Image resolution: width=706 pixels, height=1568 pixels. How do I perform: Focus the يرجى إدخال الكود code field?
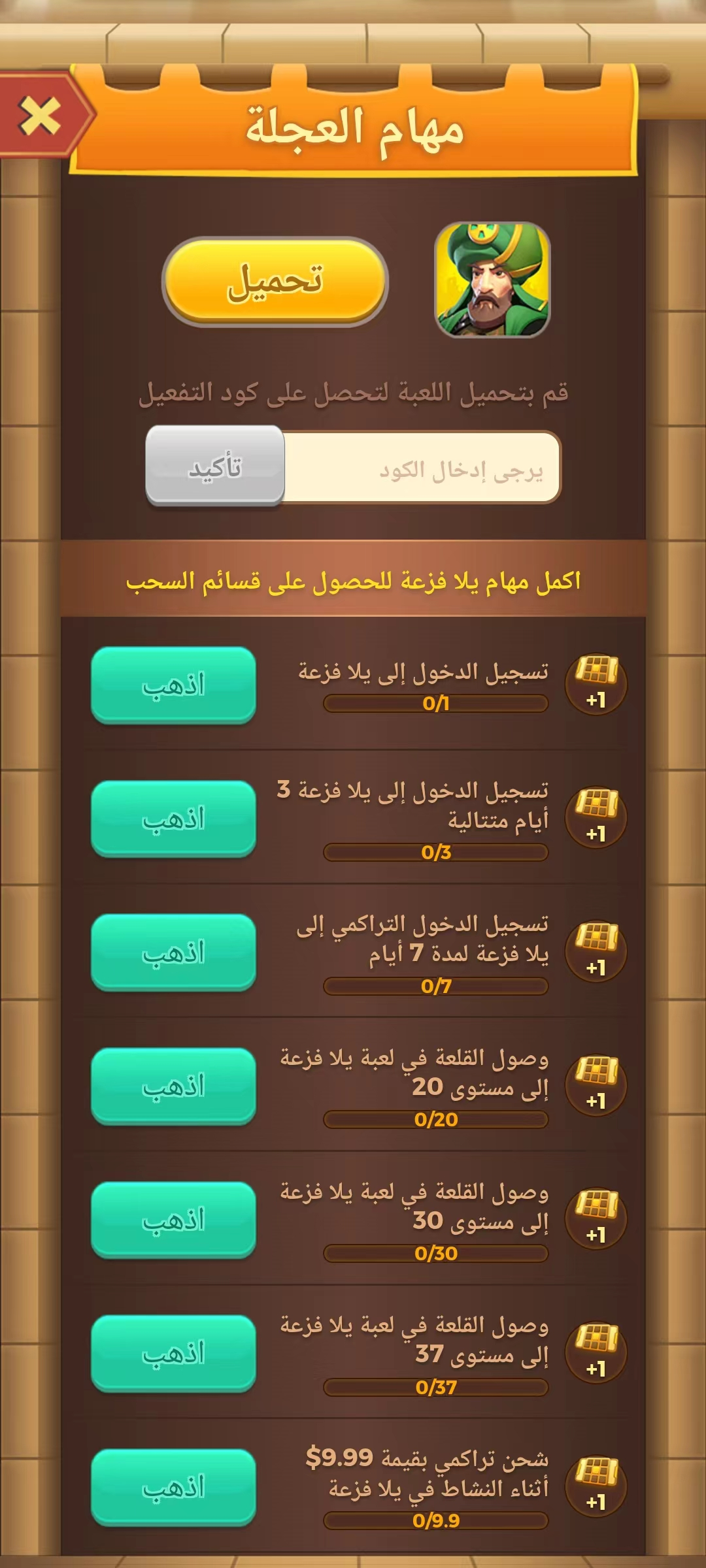(x=422, y=468)
